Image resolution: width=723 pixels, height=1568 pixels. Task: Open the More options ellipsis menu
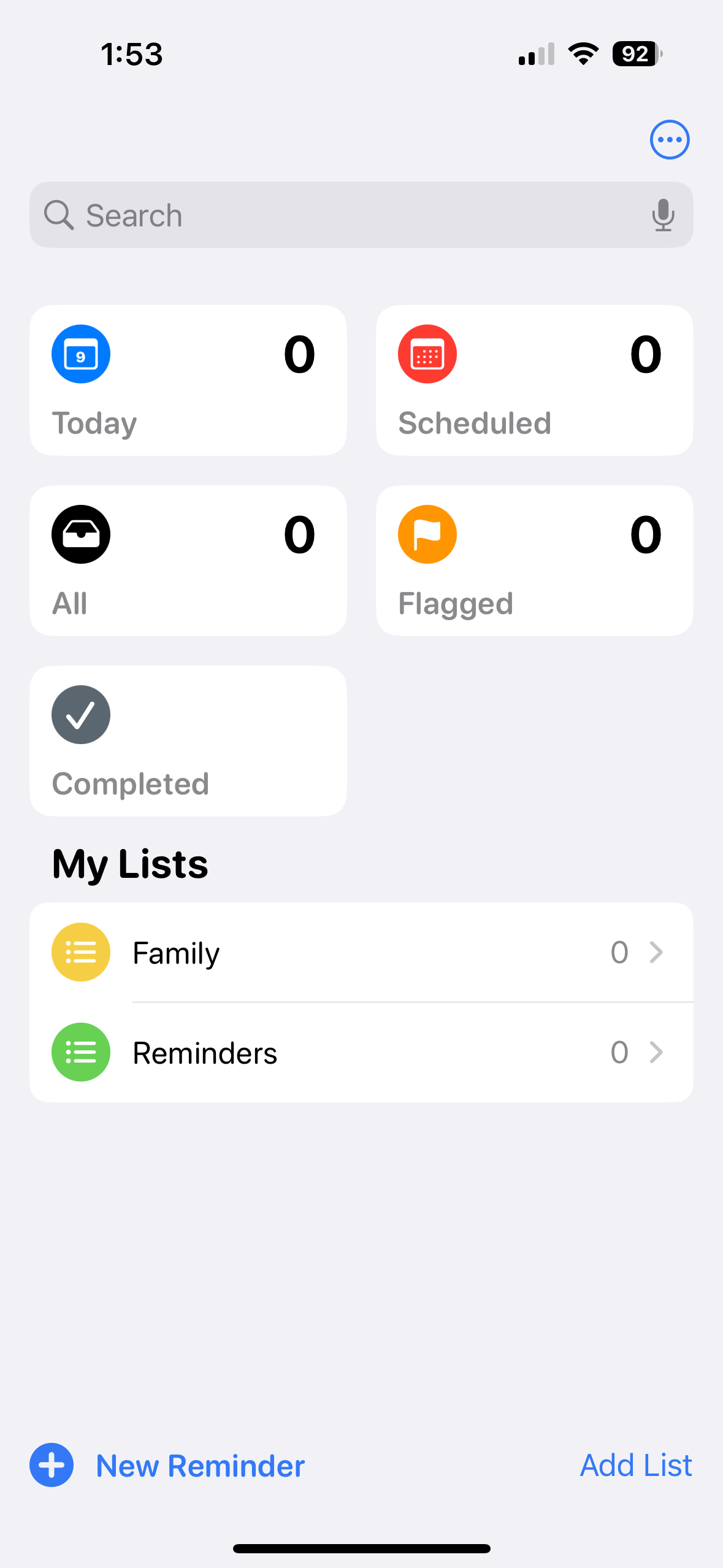669,139
